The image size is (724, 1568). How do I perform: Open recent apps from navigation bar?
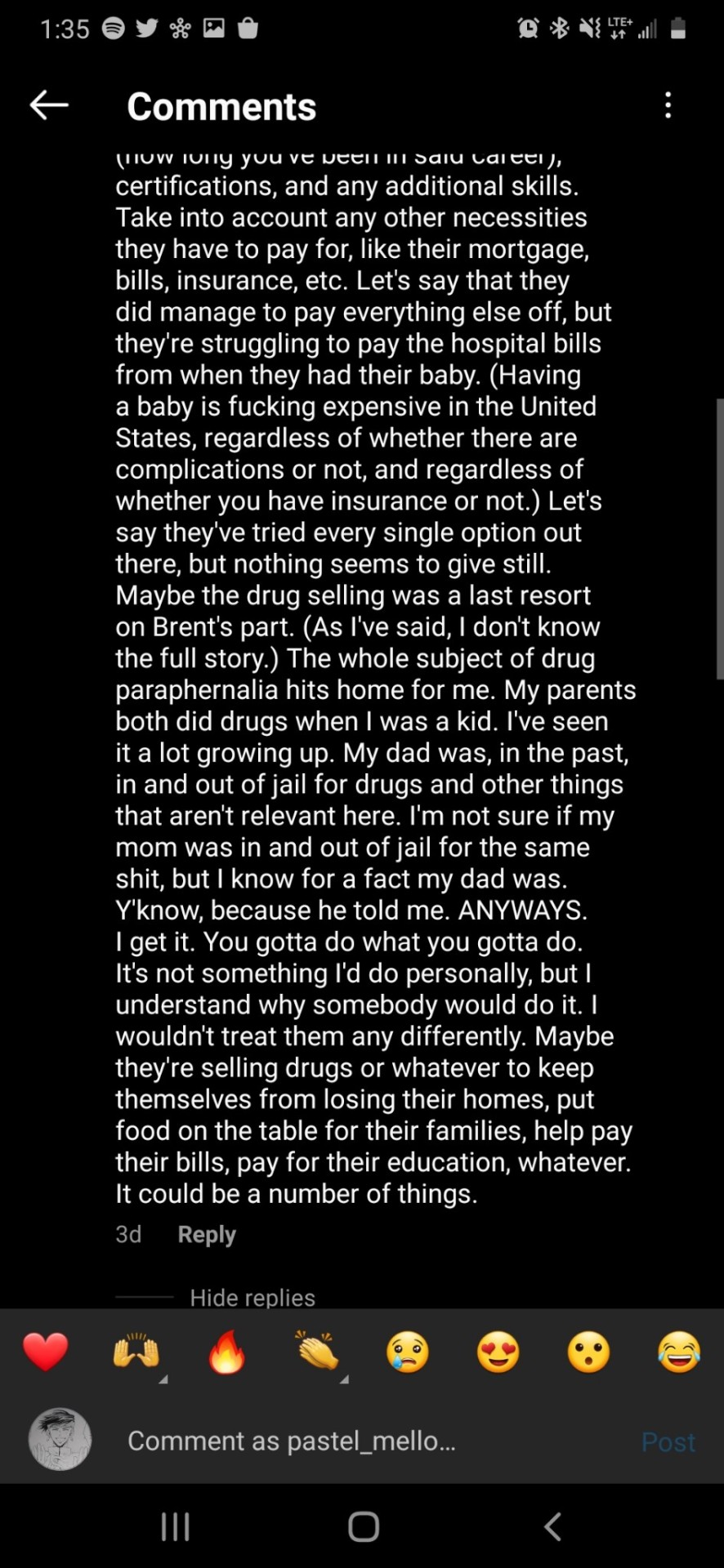175,1526
